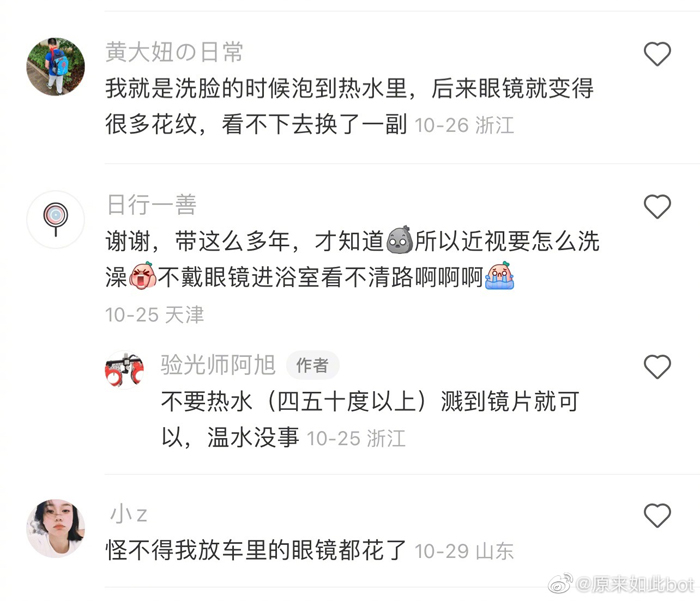This screenshot has height=601, width=700.
Task: Open 黄大妞の日常's profile avatar
Action: click(55, 67)
